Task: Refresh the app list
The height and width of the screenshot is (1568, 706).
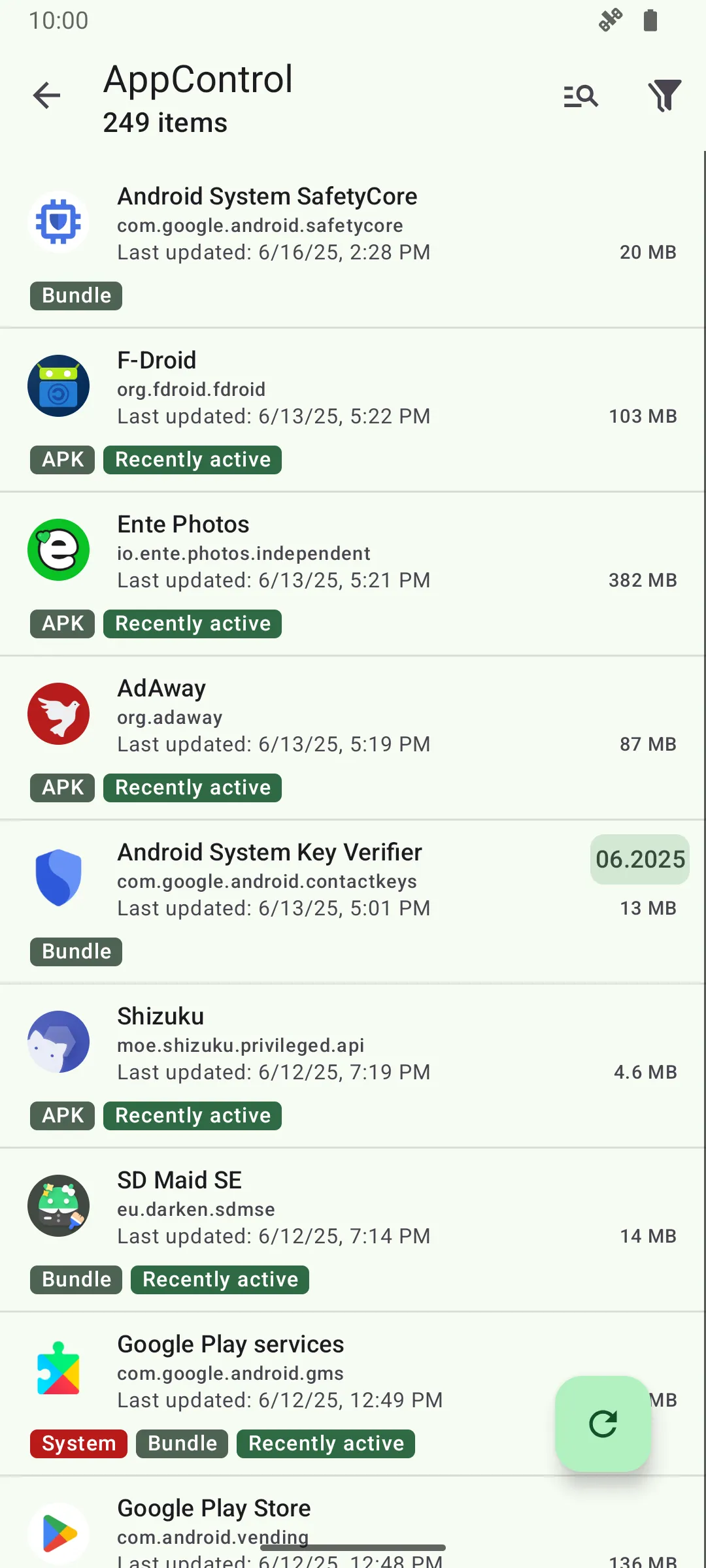Action: pyautogui.click(x=603, y=1425)
